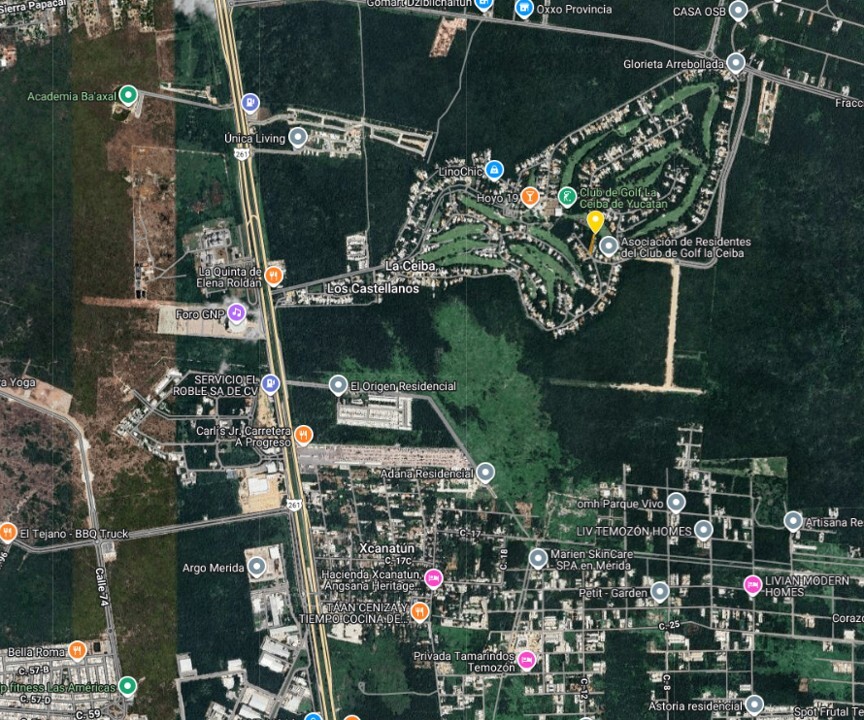Select Hacienda Xcanatun hotel marker

coord(433,578)
